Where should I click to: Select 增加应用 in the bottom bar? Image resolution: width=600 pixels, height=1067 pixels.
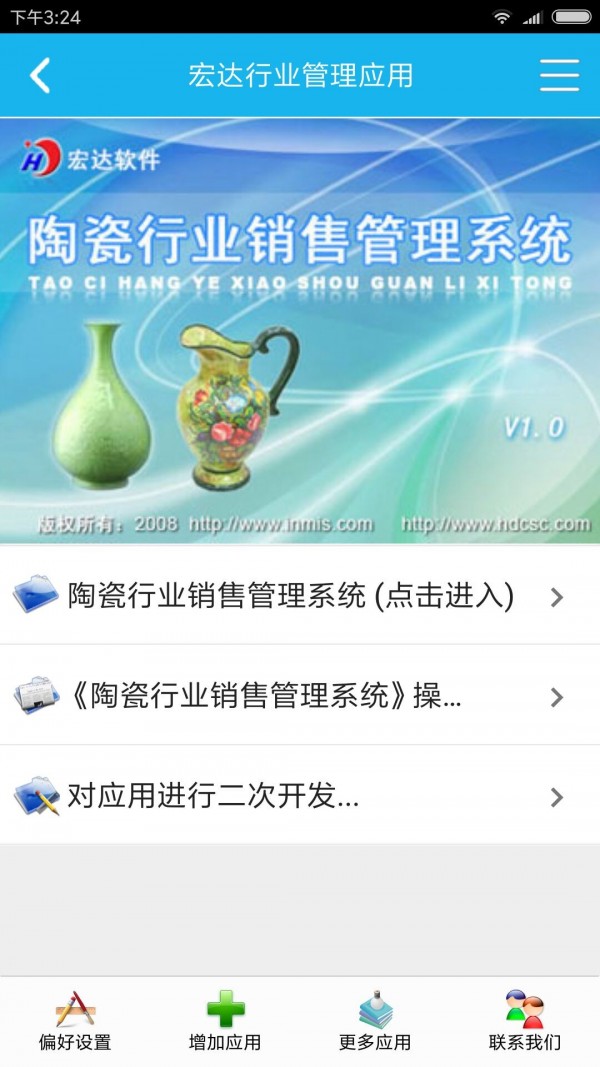[x=225, y=1020]
